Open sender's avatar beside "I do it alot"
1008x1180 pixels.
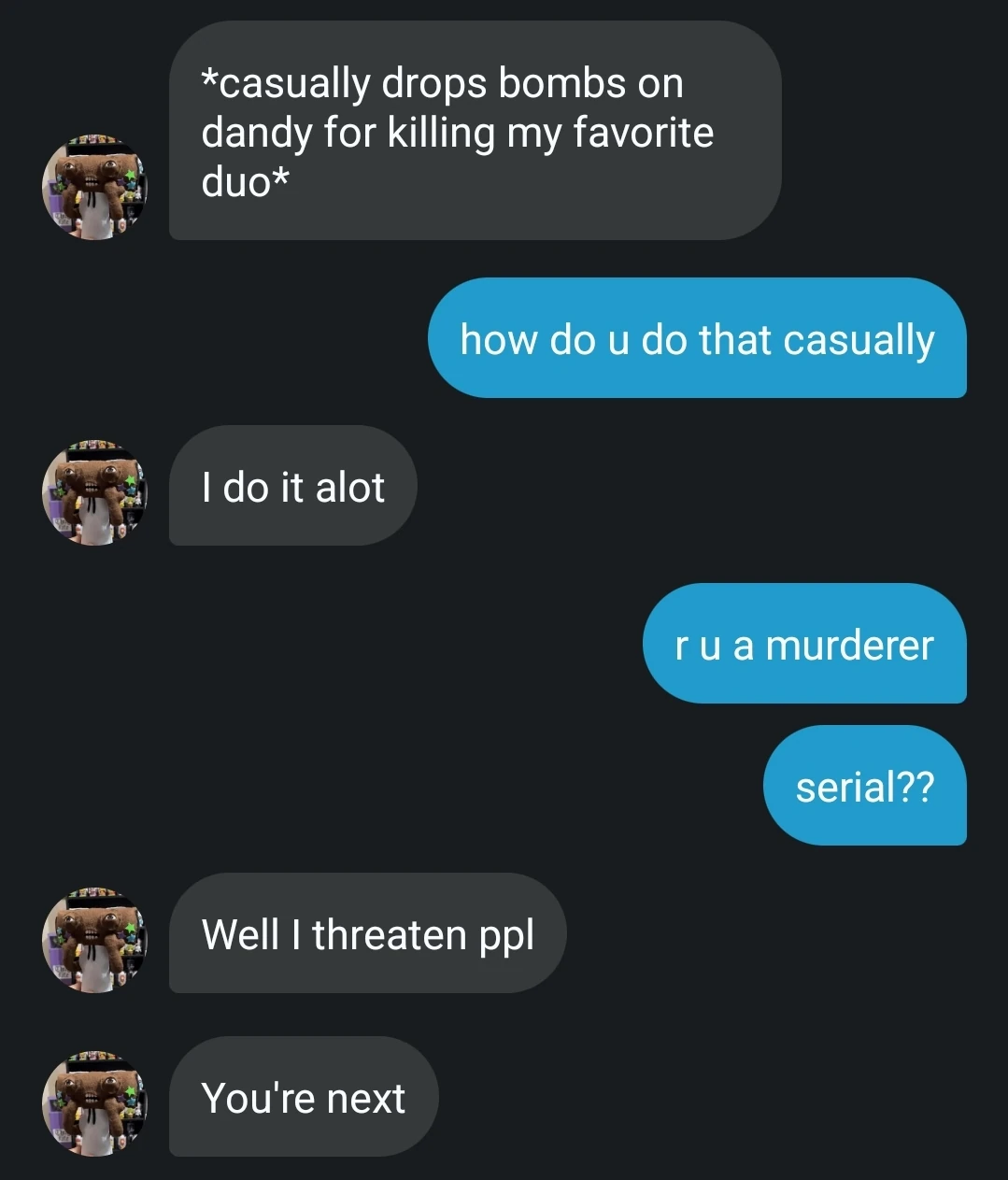coord(95,491)
